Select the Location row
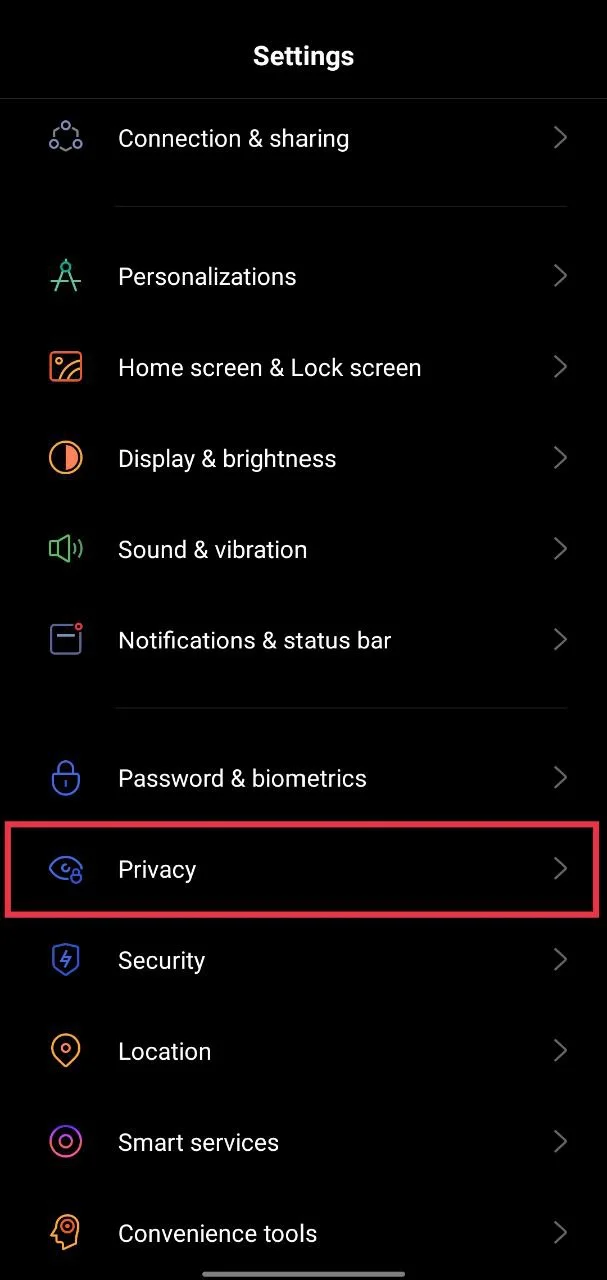Viewport: 607px width, 1280px height. tap(164, 1052)
